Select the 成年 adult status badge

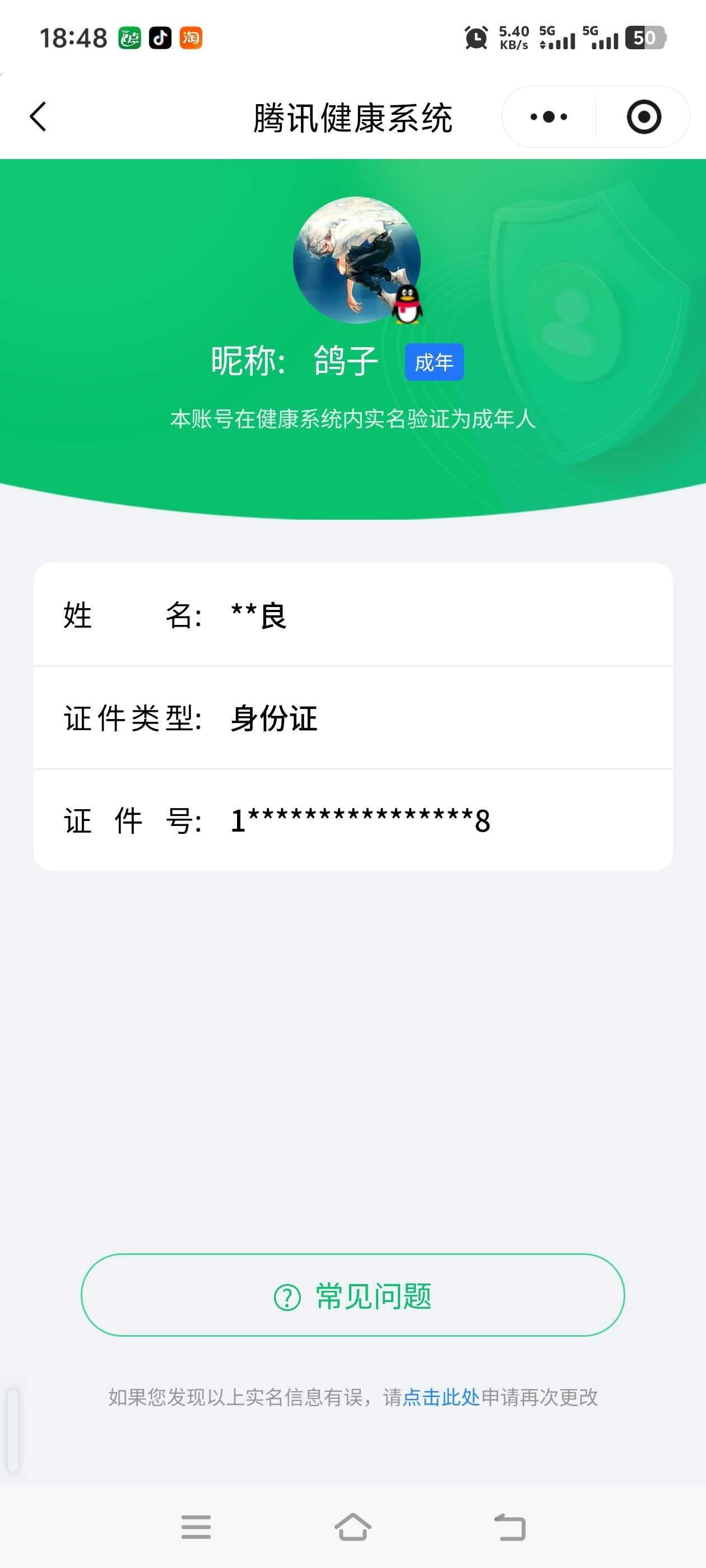click(x=435, y=361)
